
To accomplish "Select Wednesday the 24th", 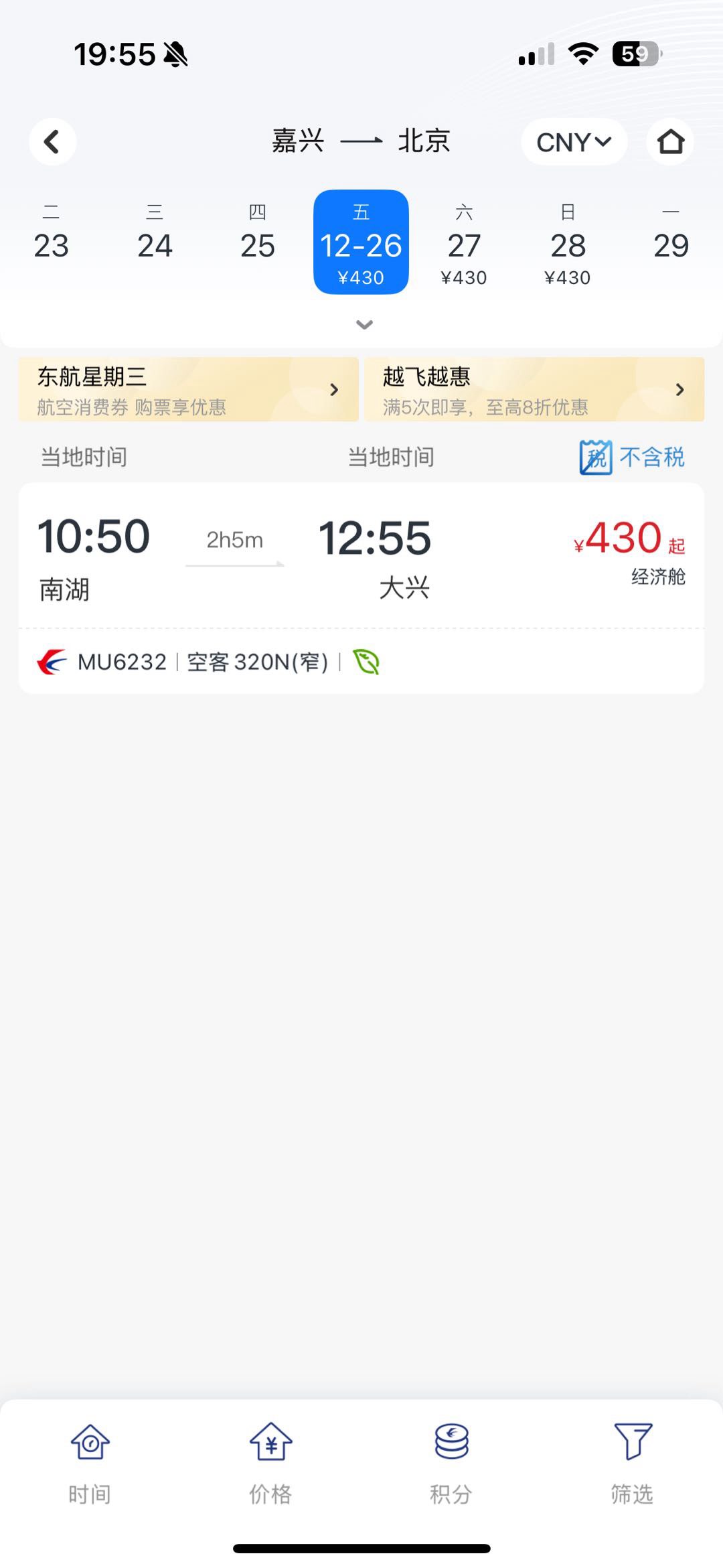I will [155, 236].
